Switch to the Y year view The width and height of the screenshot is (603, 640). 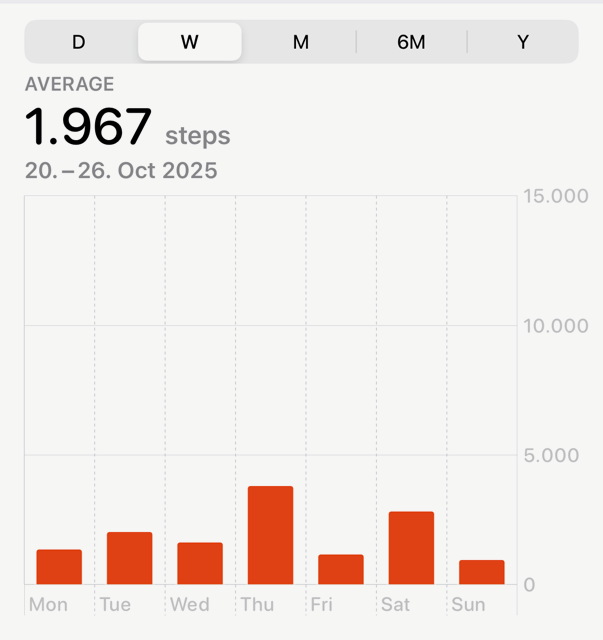[x=522, y=42]
